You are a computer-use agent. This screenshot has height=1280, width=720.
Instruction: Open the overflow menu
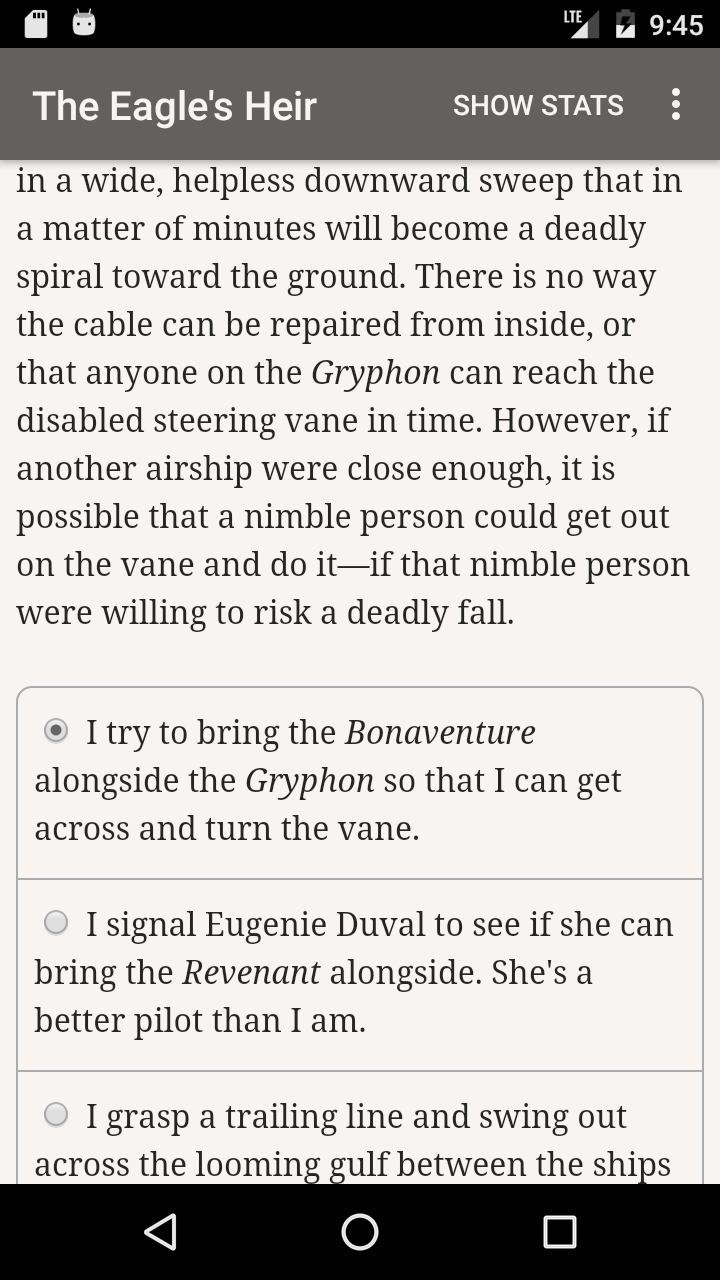pos(676,105)
